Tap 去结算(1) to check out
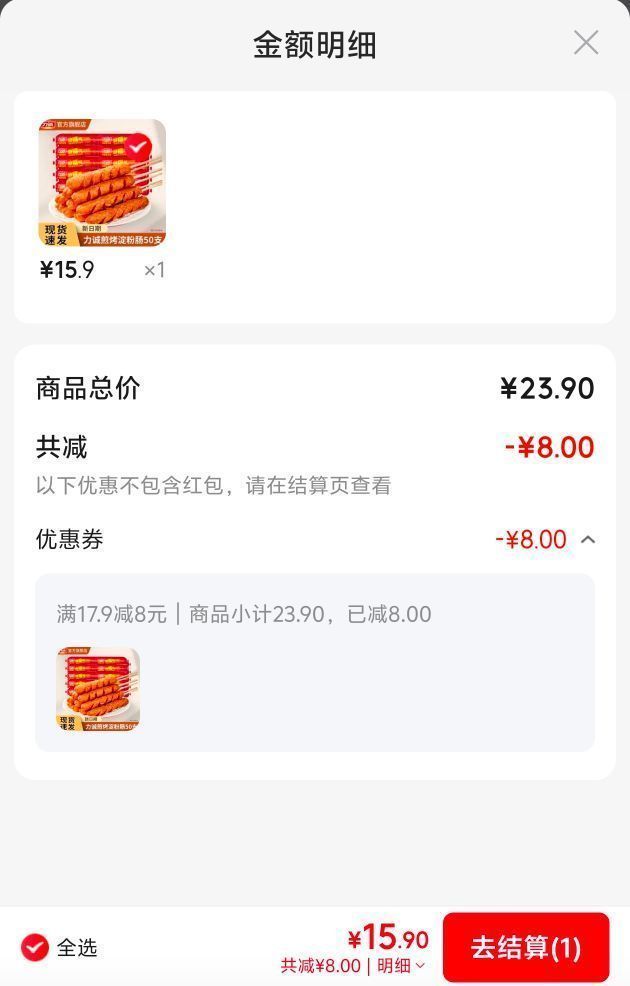 [x=526, y=947]
